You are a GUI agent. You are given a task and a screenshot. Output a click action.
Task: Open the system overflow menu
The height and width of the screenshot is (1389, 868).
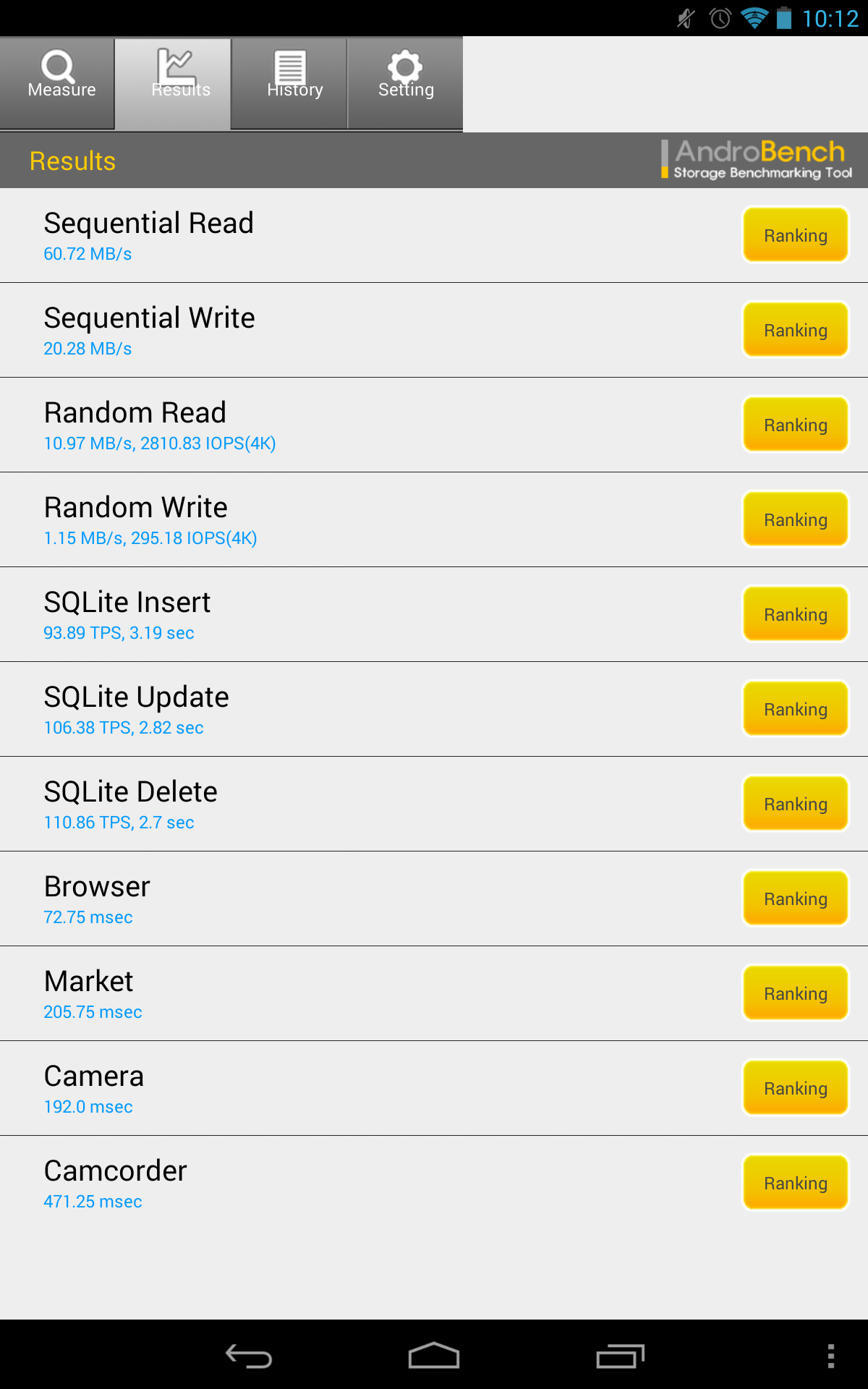[x=830, y=1356]
